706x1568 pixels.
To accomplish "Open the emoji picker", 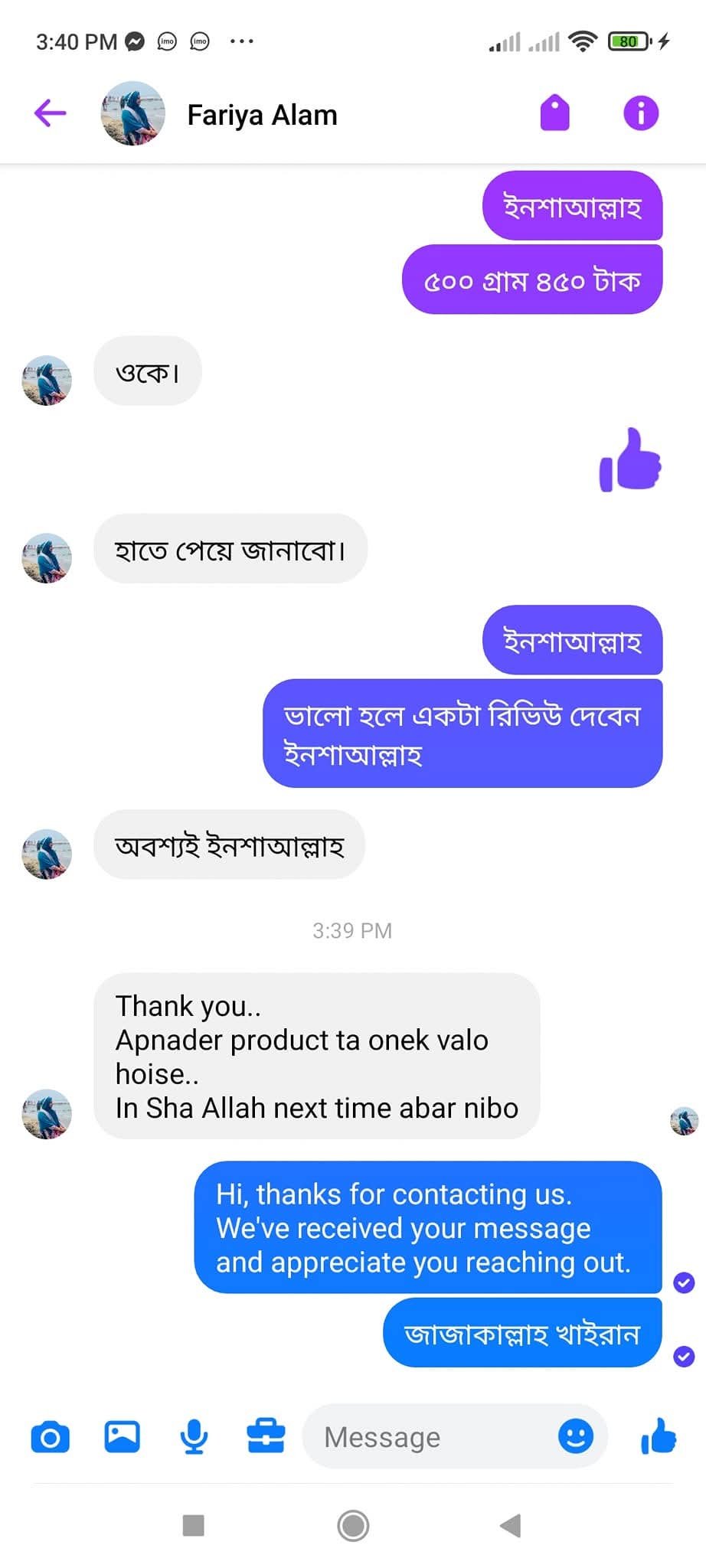I will point(576,1436).
